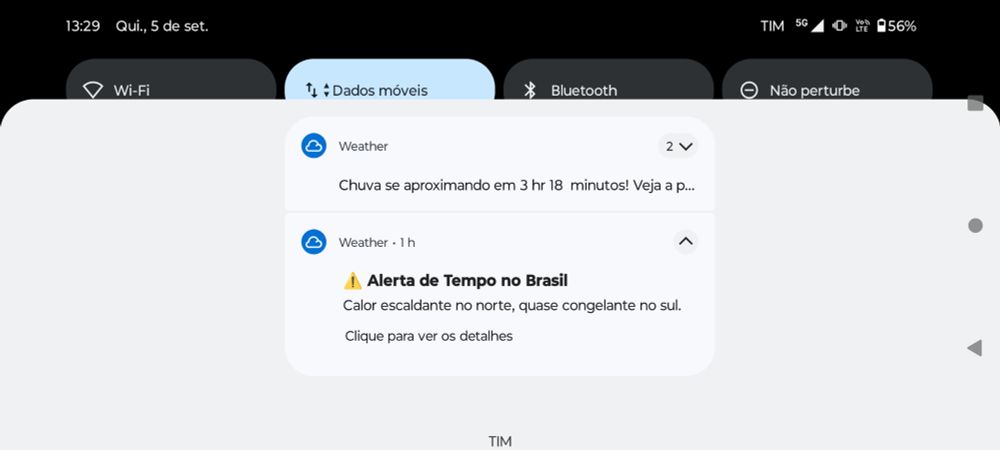Viewport: 1000px width, 450px height.
Task: Expand the grouped Weather notifications
Action: pos(679,146)
